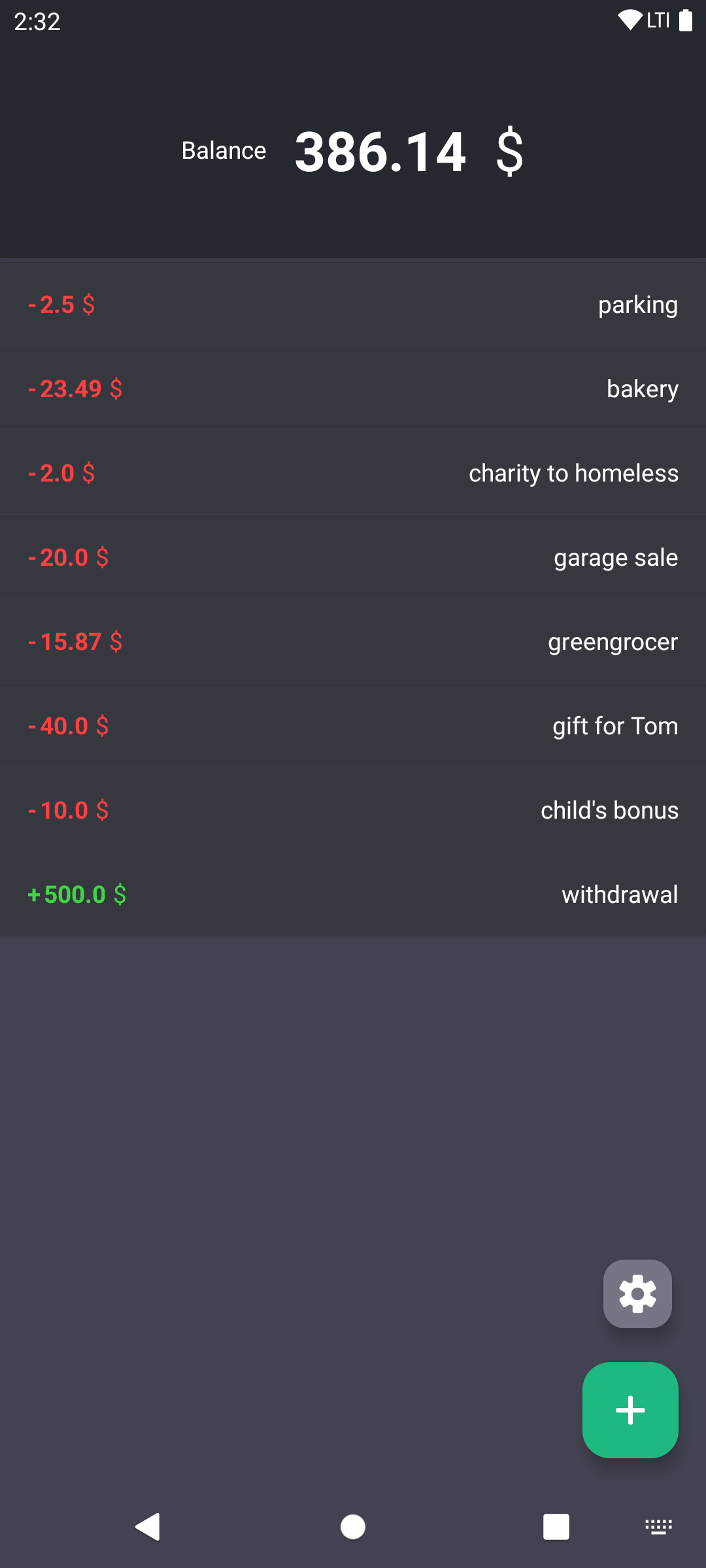706x1568 pixels.
Task: Add a new transaction with plus button
Action: (630, 1410)
